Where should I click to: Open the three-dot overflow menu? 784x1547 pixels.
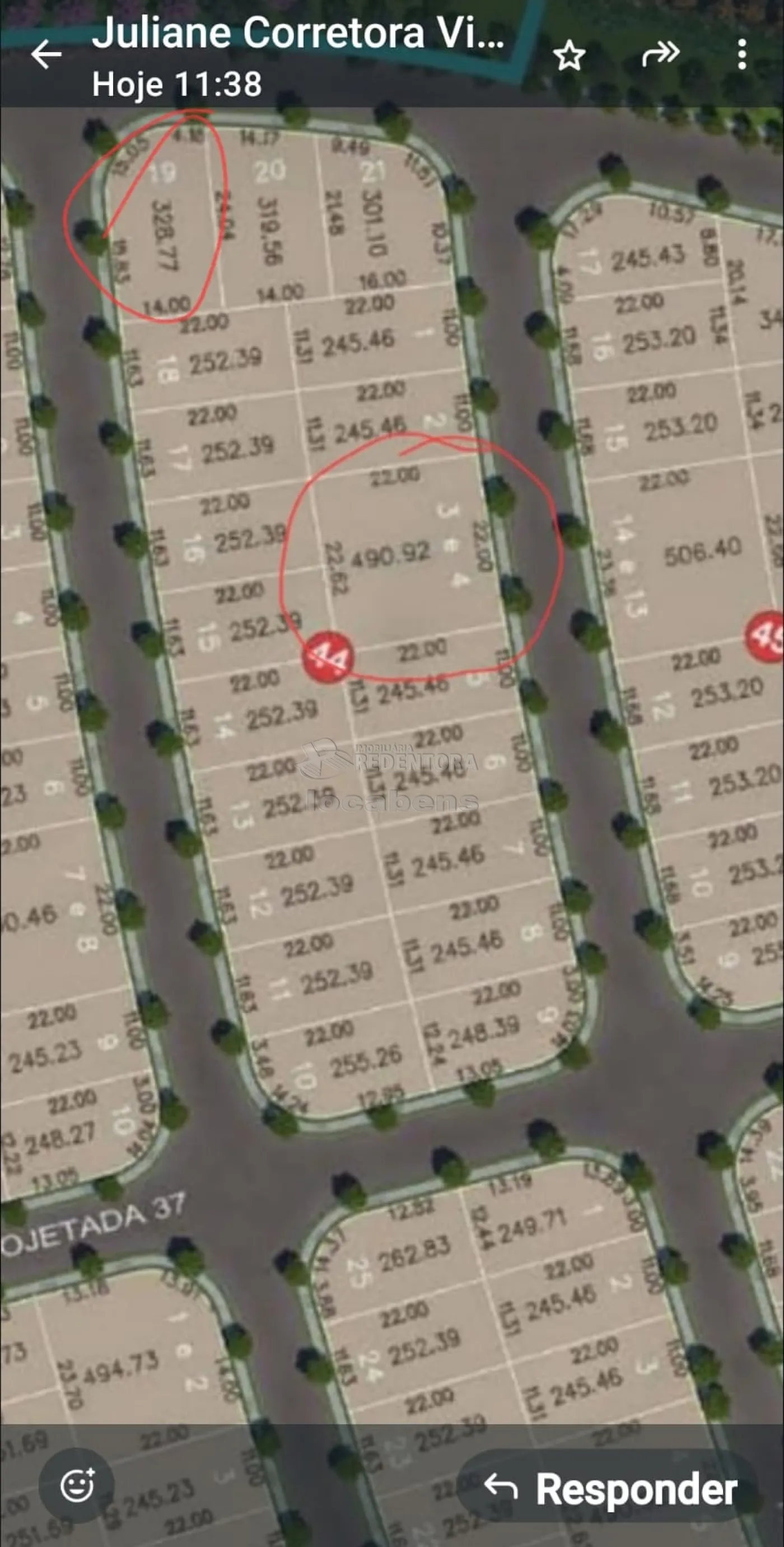pos(742,55)
